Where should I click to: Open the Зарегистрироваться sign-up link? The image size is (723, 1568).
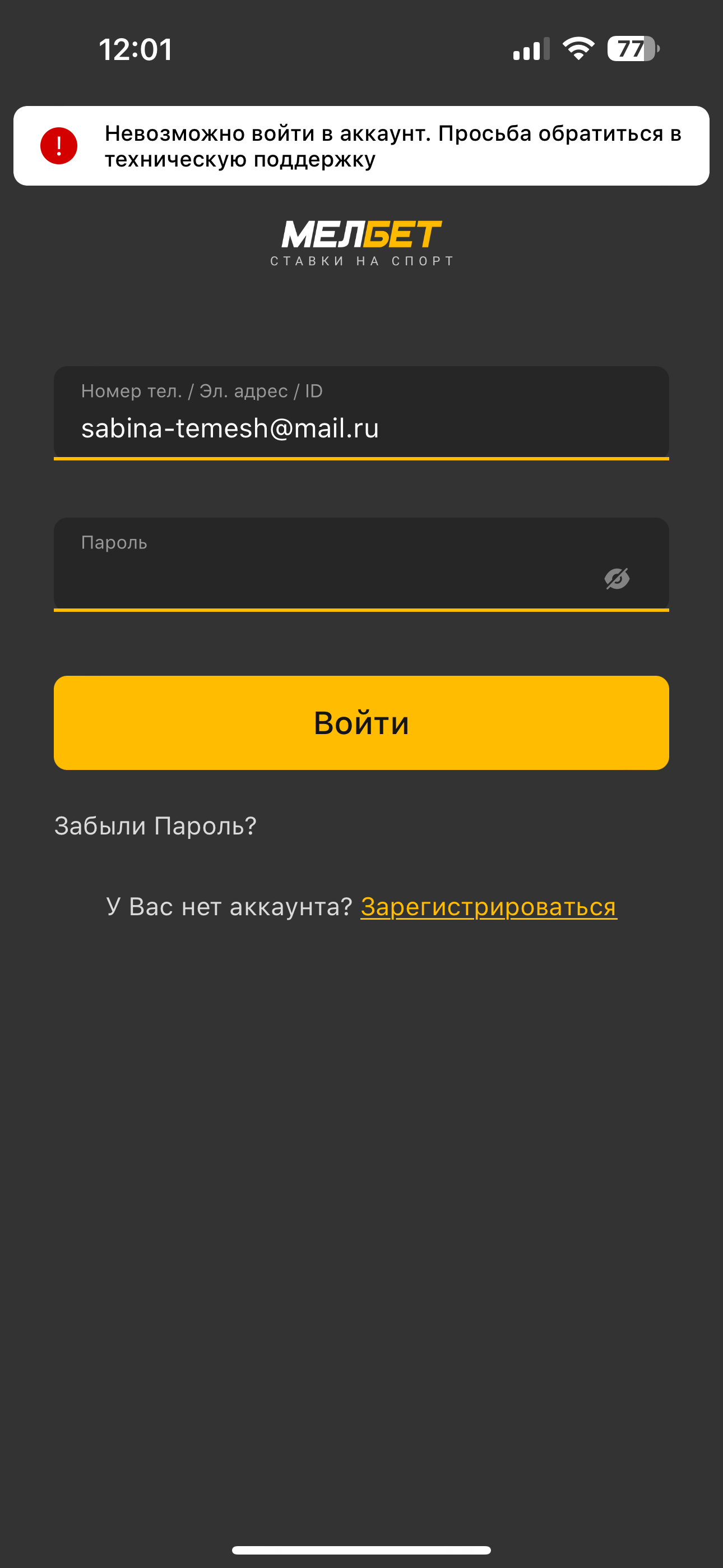coord(488,907)
